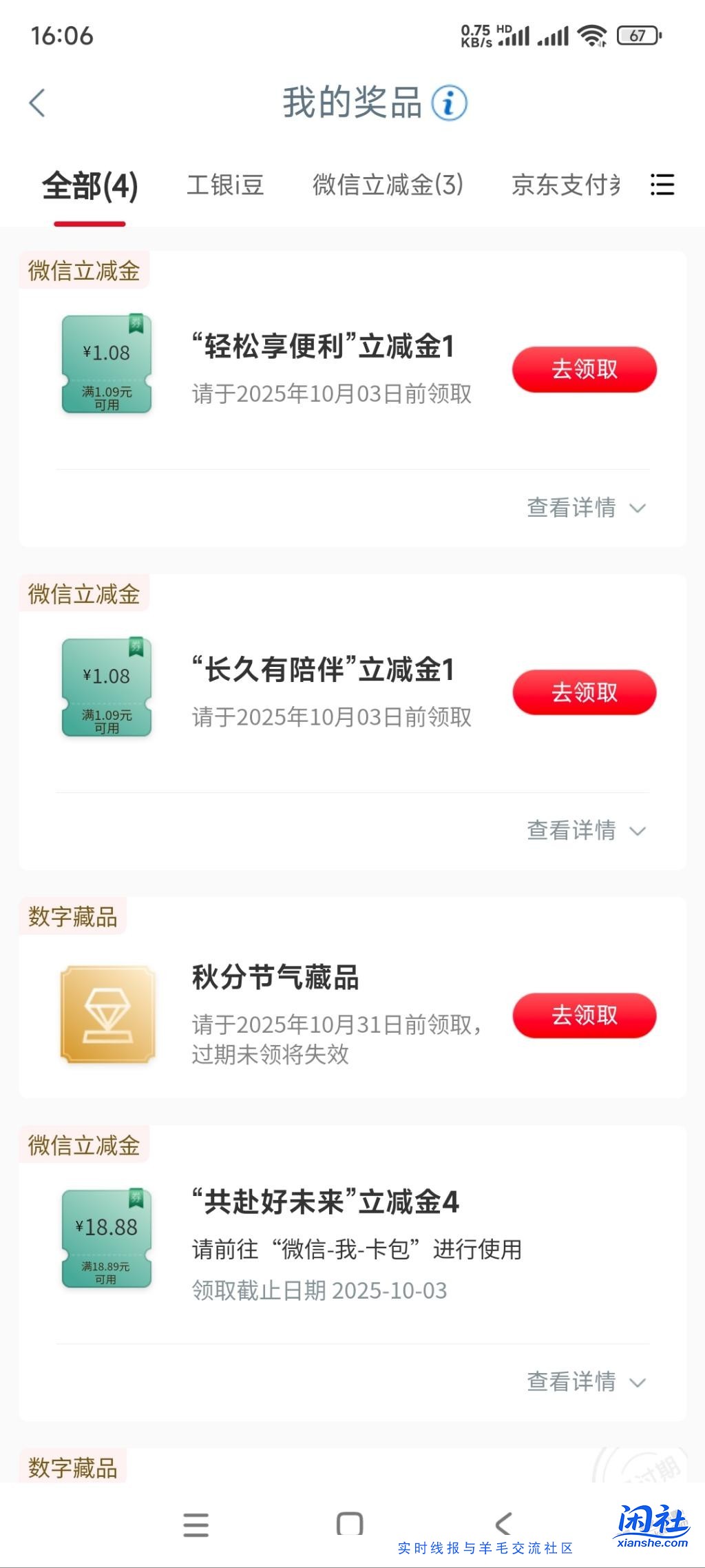
Task: Tap the ¥1.08 长久有陪伴 coupon thumbnail
Action: tap(106, 688)
